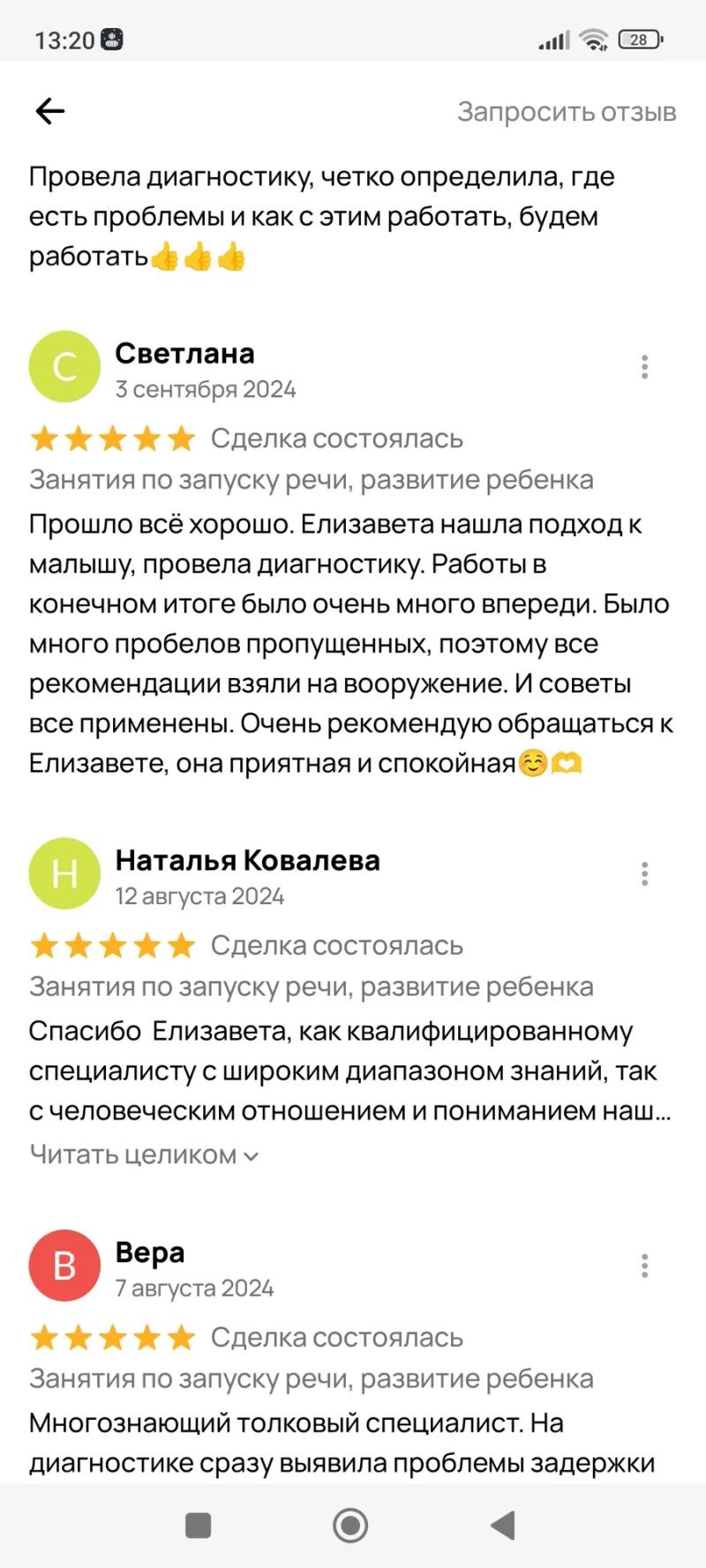
Task: Go back using the arrow icon
Action: 50,111
